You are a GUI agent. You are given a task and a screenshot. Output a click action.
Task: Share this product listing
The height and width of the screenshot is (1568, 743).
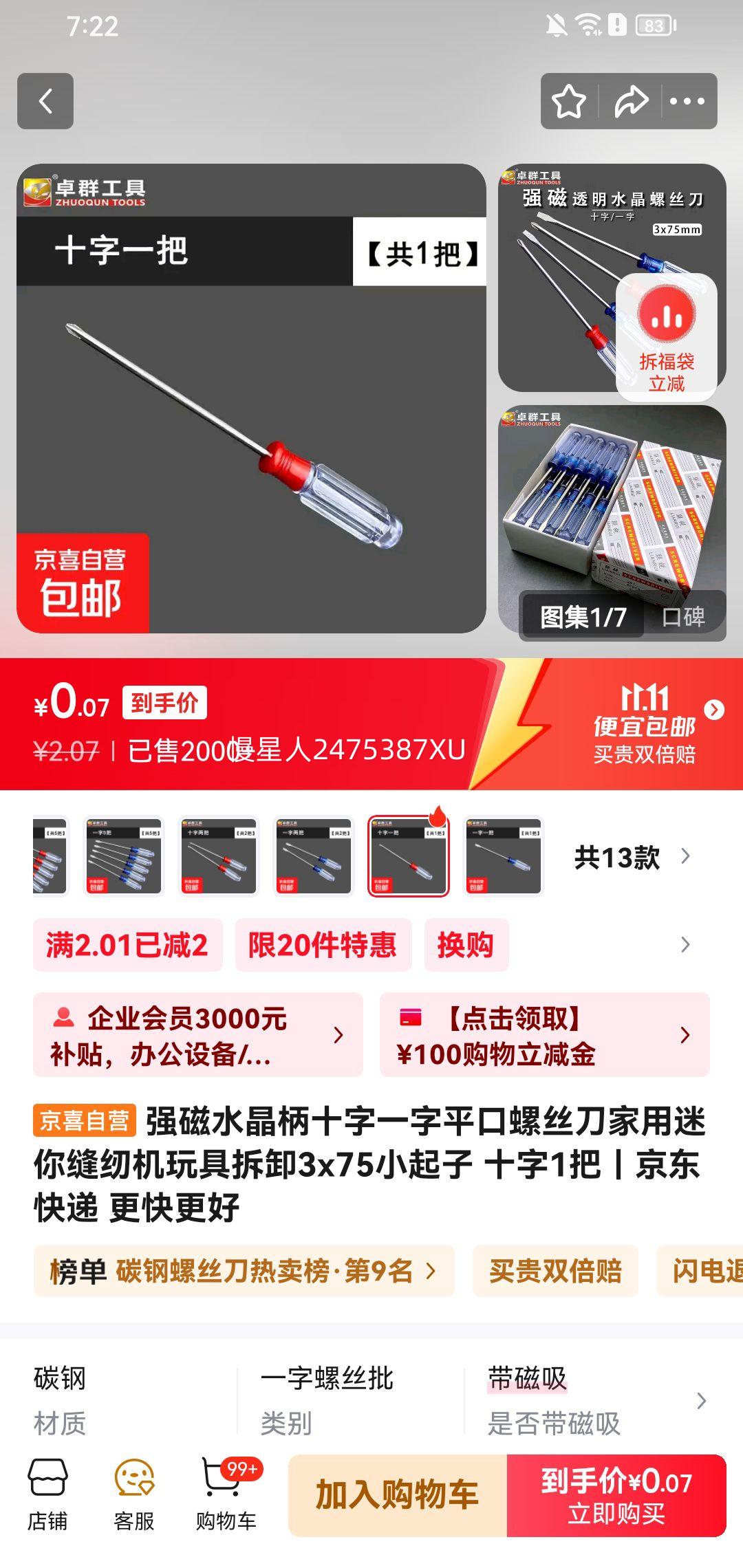tap(630, 102)
